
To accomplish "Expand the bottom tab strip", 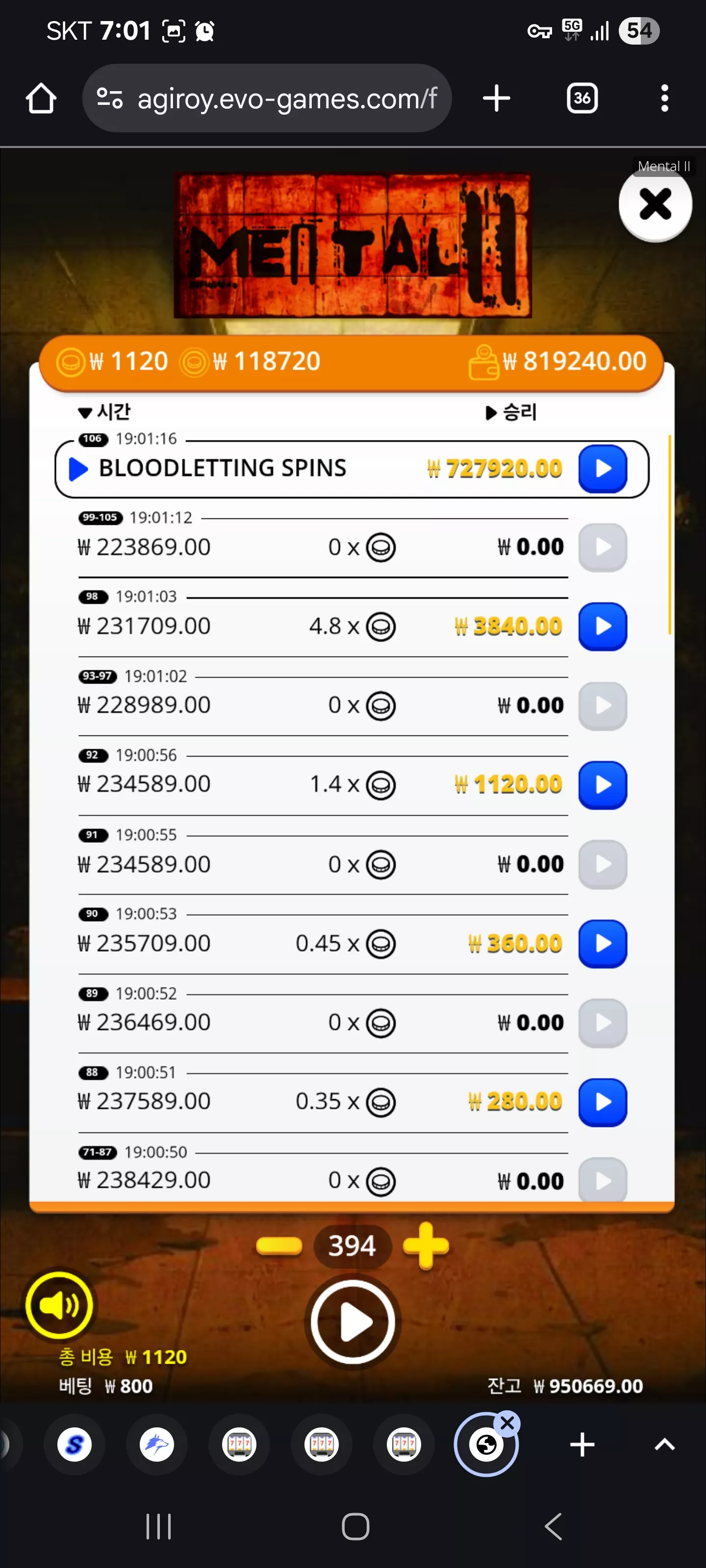I will coord(665,1445).
